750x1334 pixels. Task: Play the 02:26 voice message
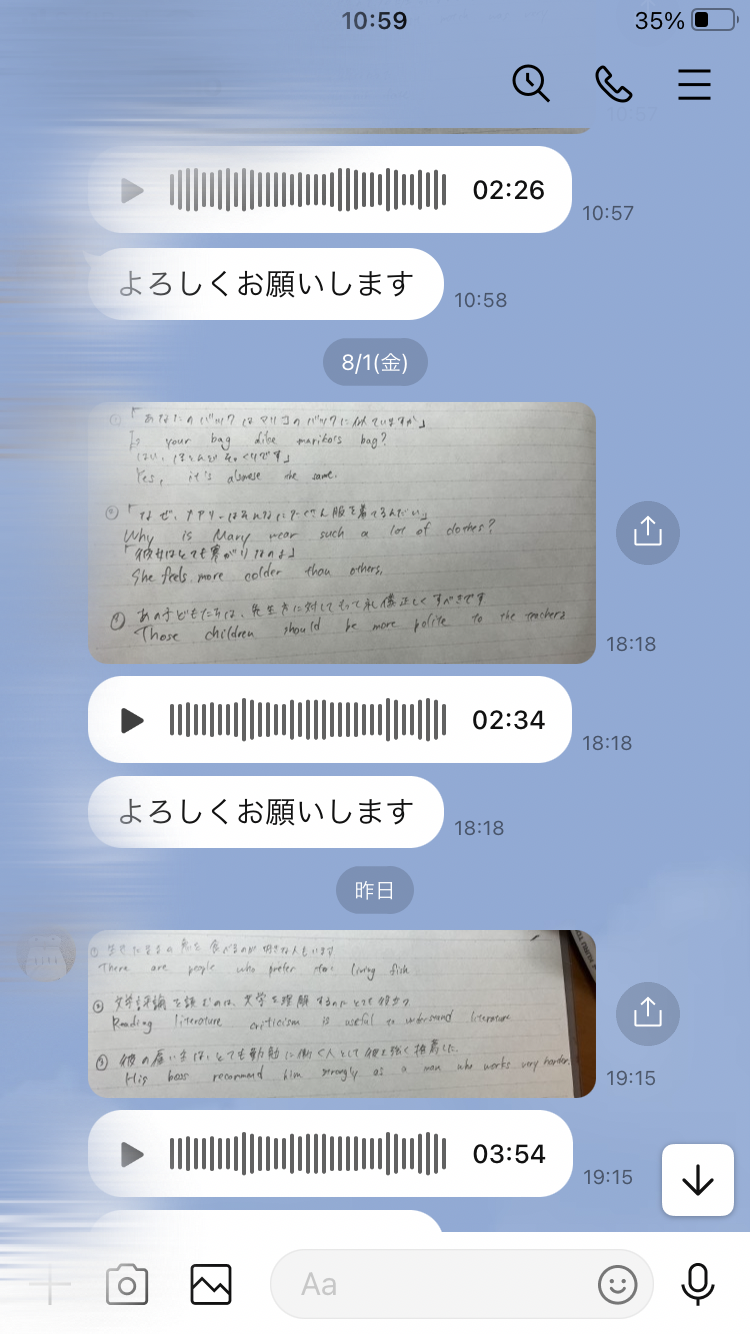(132, 190)
